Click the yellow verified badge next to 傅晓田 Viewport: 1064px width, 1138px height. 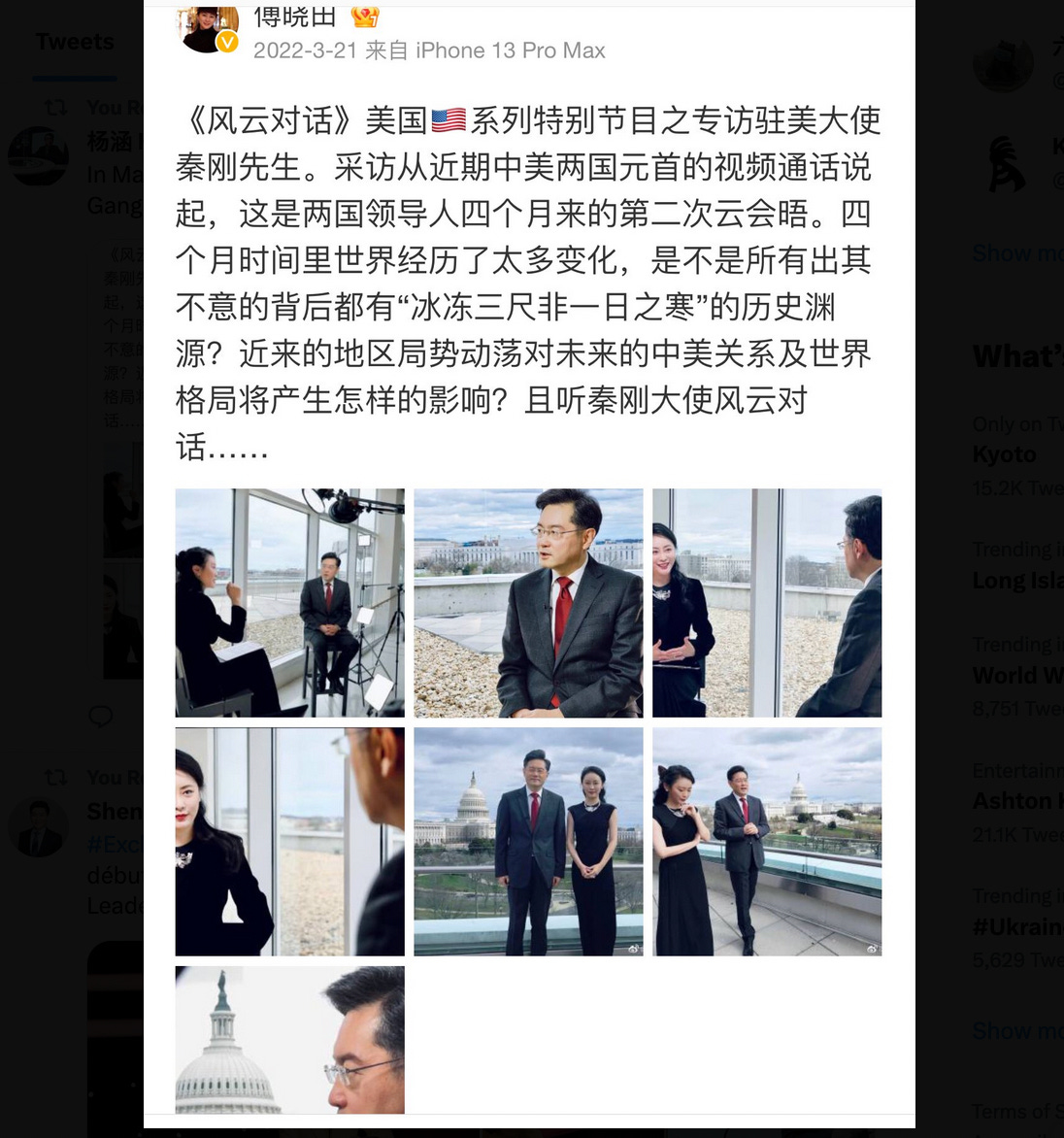click(x=226, y=42)
